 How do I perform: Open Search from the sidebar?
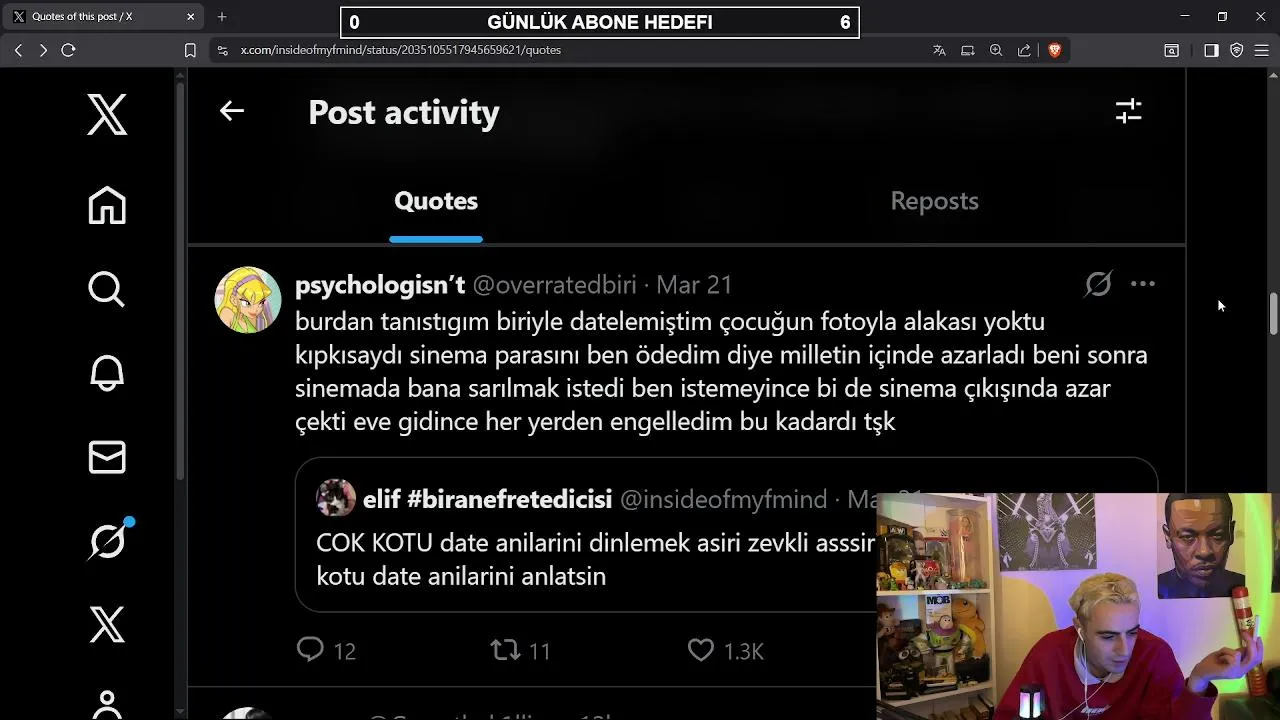[x=107, y=289]
